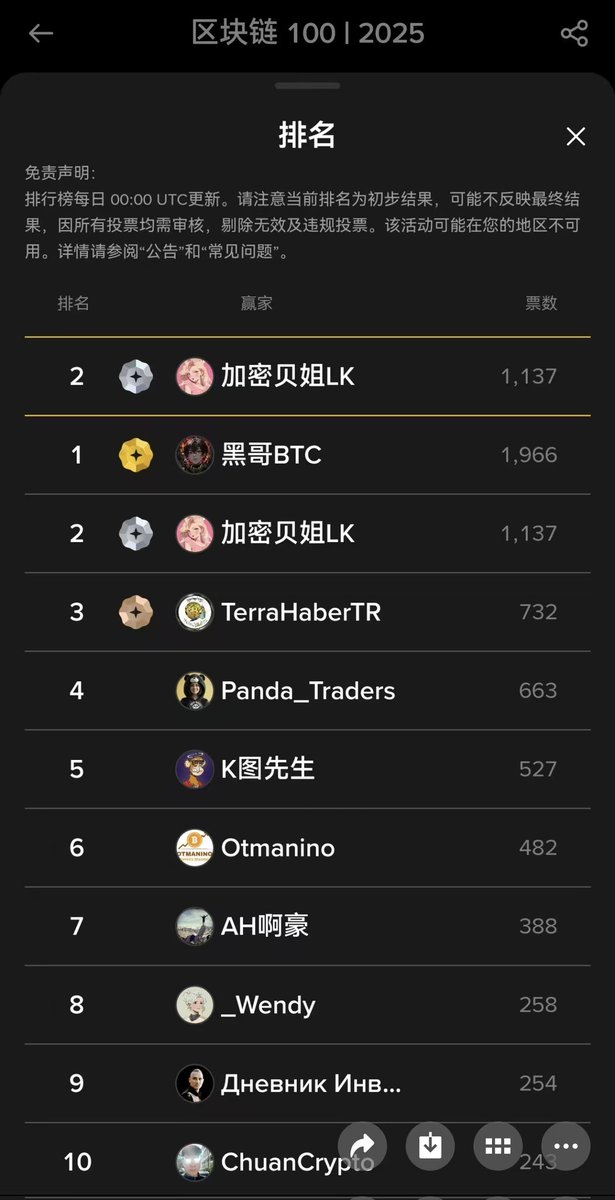Tap the floating forward-arrow share button

click(363, 1146)
